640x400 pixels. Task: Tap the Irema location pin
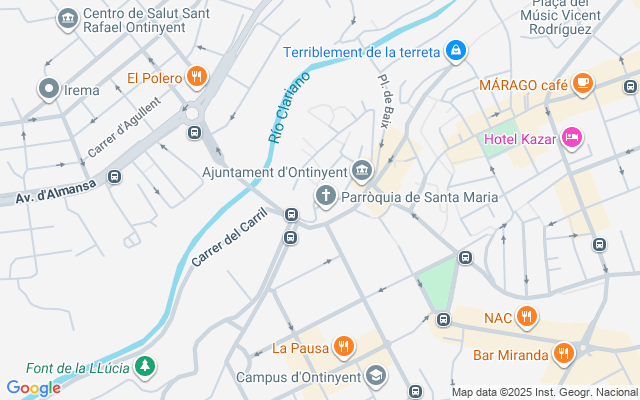(x=49, y=89)
